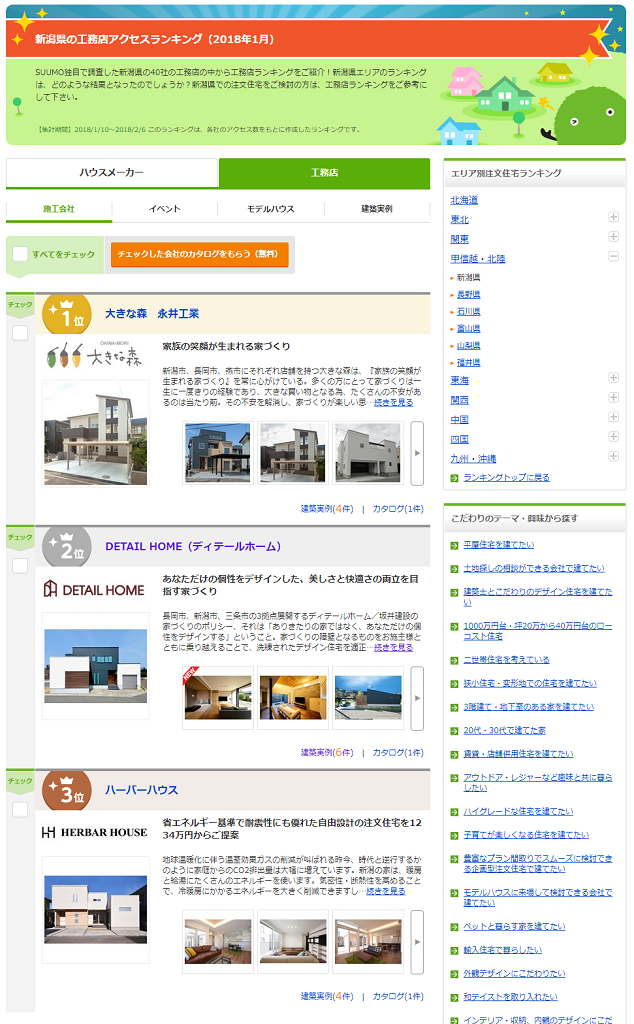Tap チェックした会社のカタログをもらう button
Viewport: 634px width, 1024px height.
pos(199,255)
